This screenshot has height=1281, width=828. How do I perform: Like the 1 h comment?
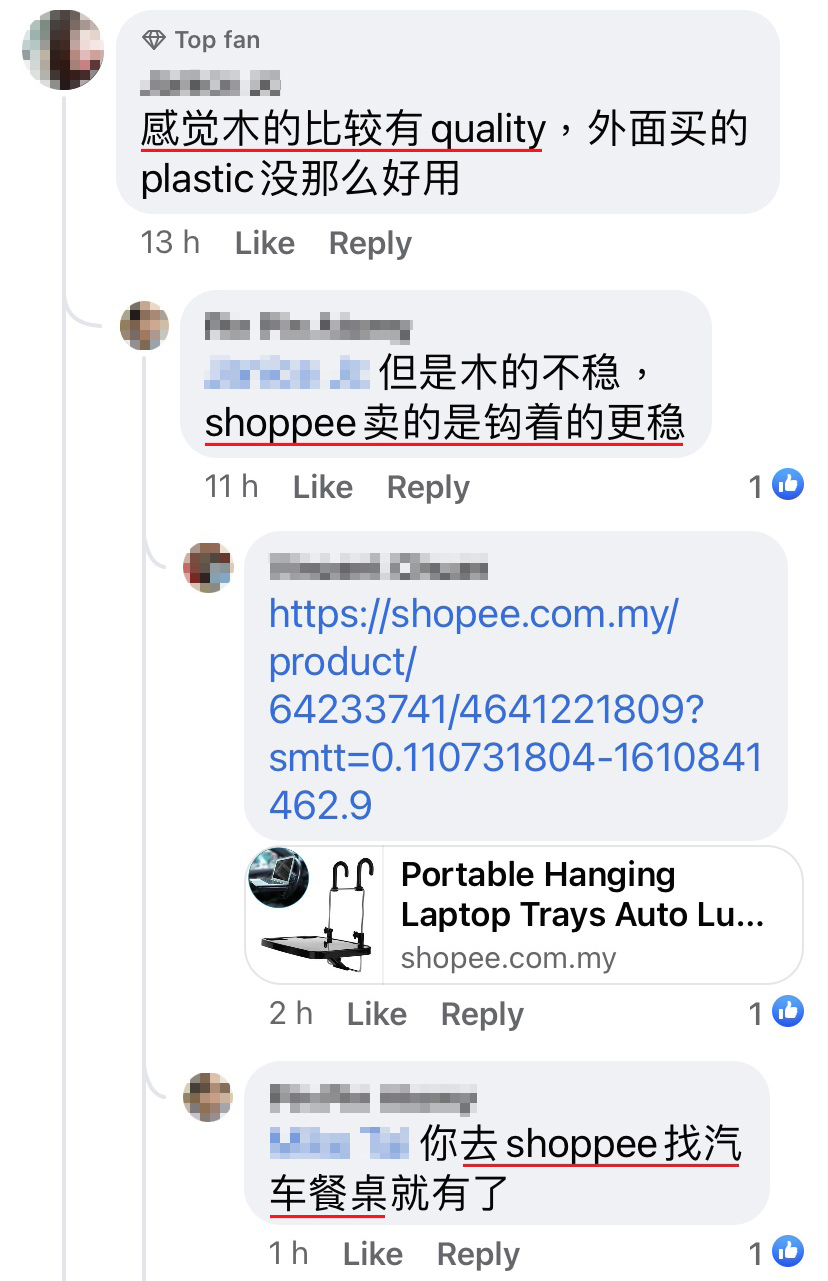(372, 1254)
